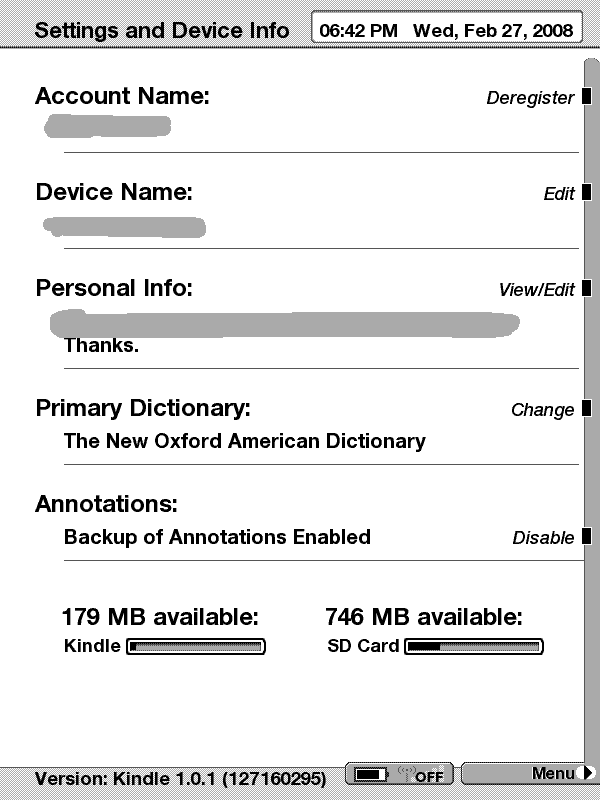Open View/Edit for Personal Info
The image size is (600, 800).
coord(537,290)
